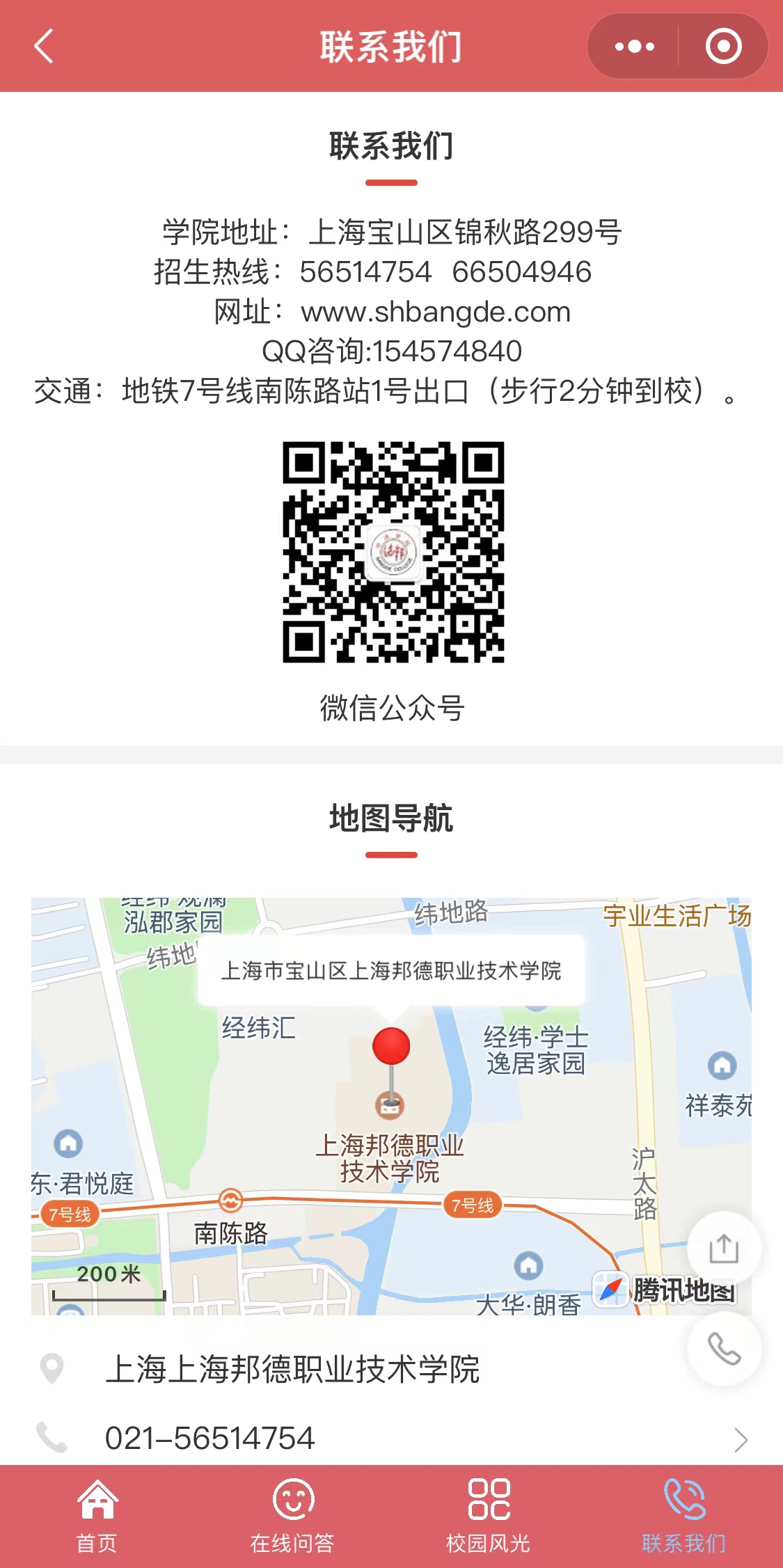Viewport: 783px width, 1568px height.
Task: Tap the floating phone call button
Action: click(x=724, y=1349)
